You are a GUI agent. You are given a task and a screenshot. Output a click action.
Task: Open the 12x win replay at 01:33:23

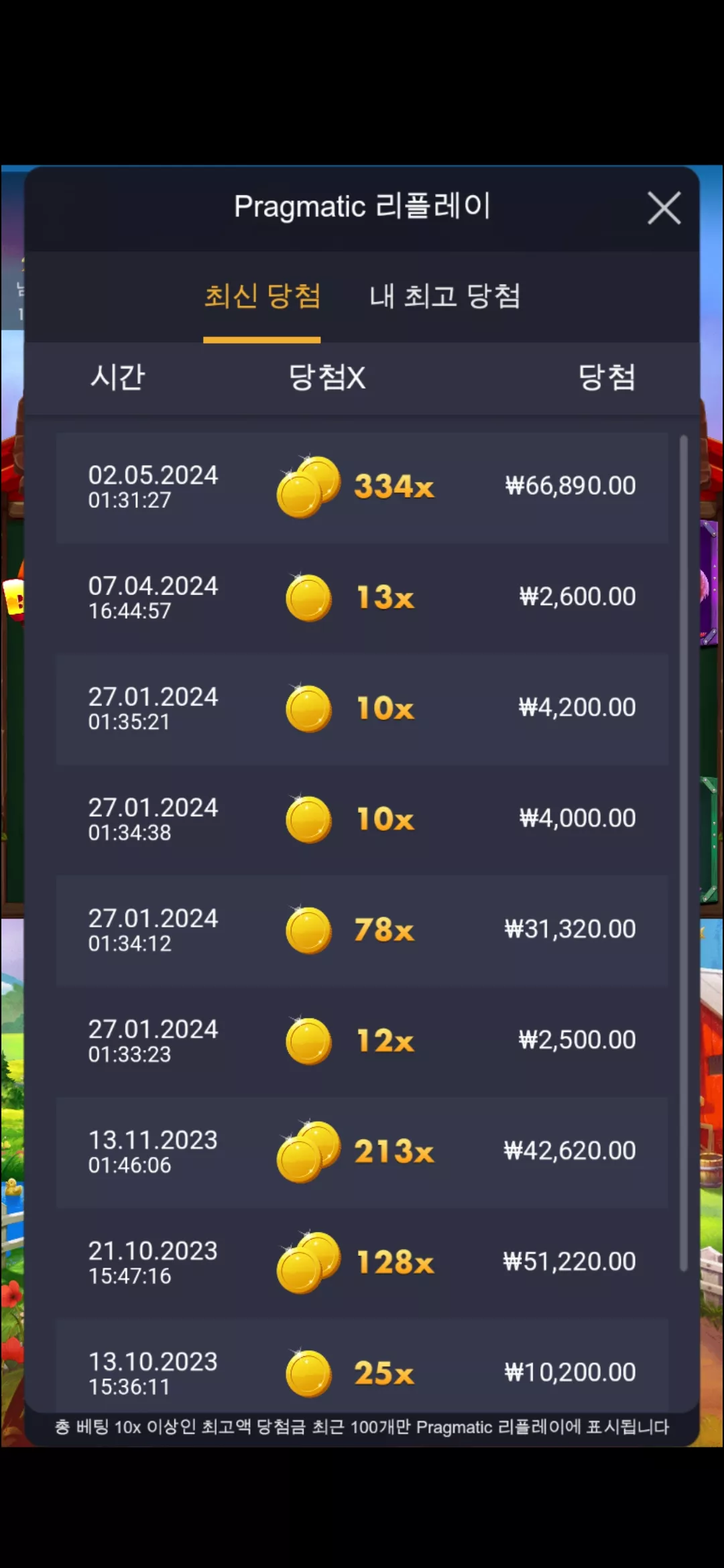coord(362,1041)
